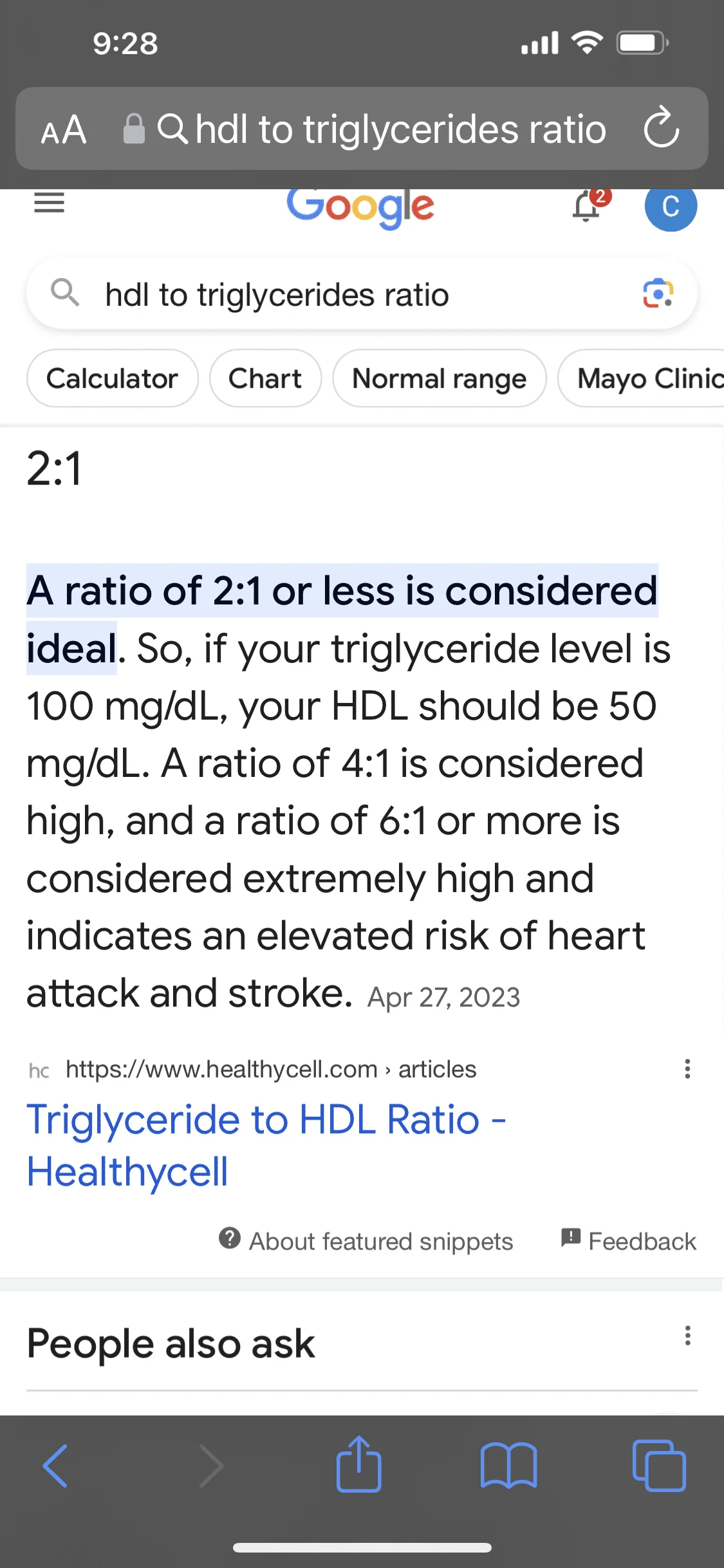724x1568 pixels.
Task: Open Safari reader AA text options
Action: (63, 129)
